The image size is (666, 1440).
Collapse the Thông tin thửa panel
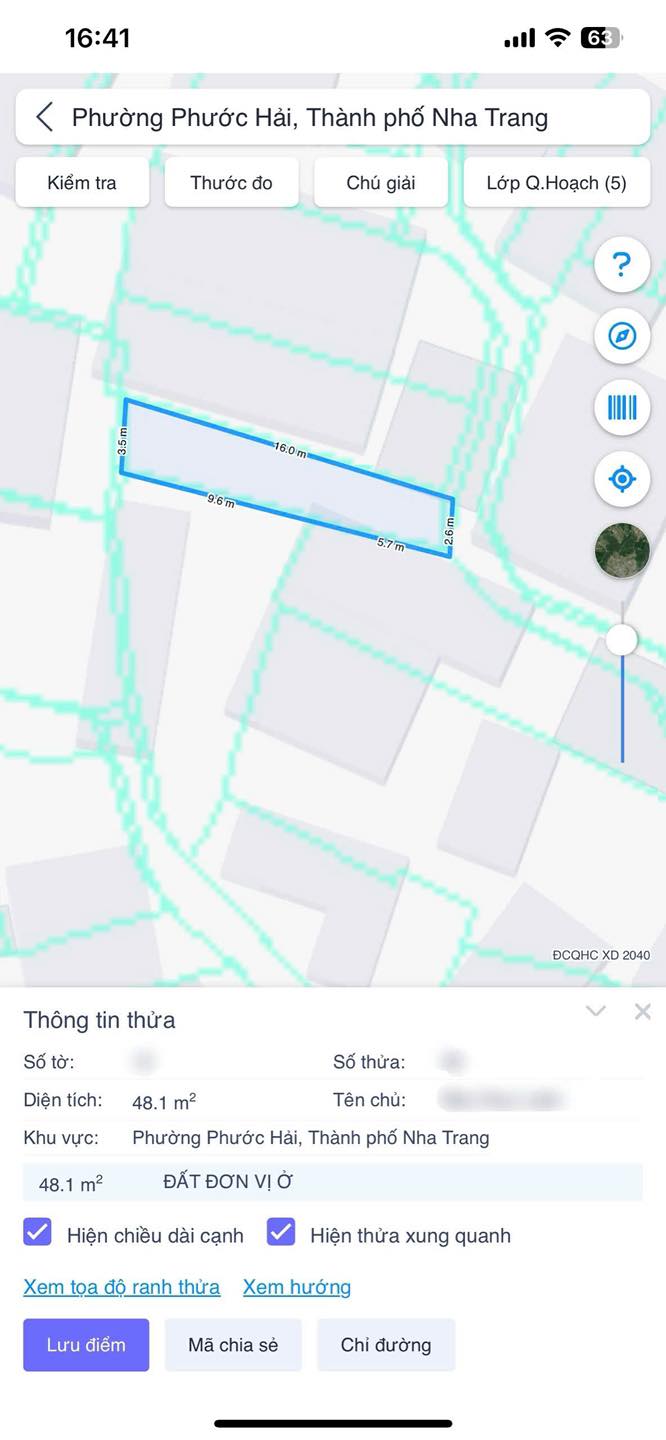coord(596,1011)
